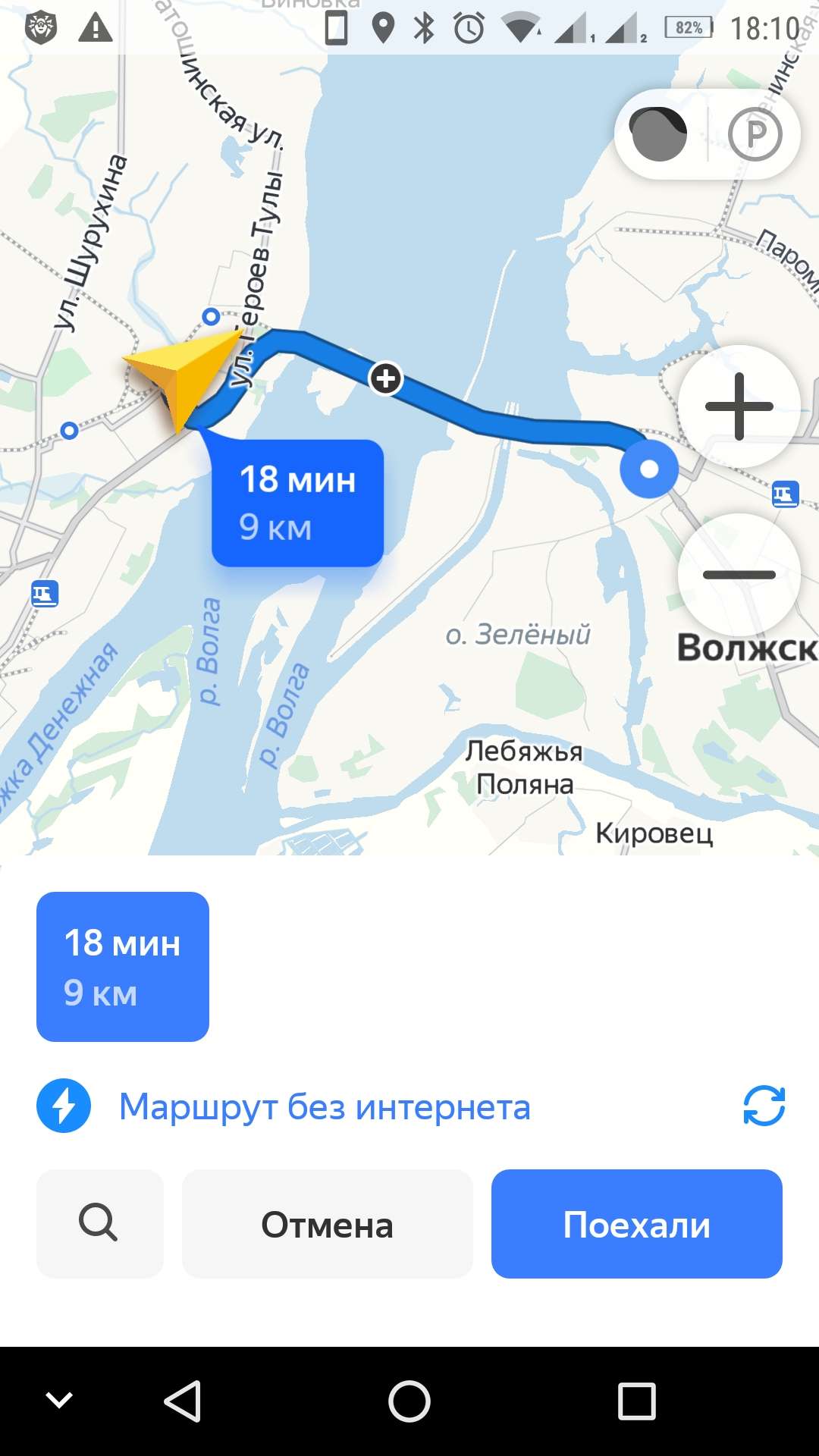
Task: Select the 18 мин 9 км route card
Action: pyautogui.click(x=123, y=967)
